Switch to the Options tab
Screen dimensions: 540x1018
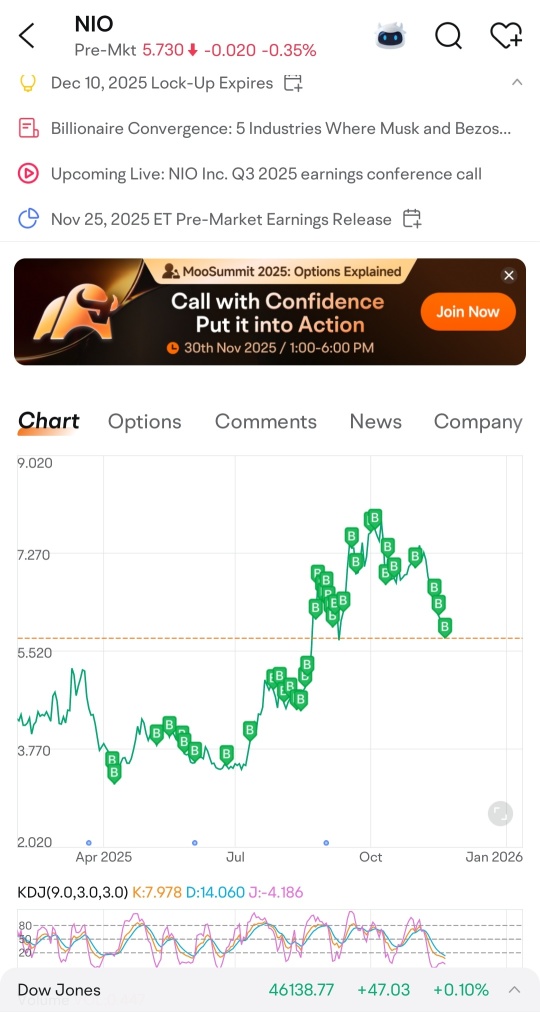(x=144, y=421)
